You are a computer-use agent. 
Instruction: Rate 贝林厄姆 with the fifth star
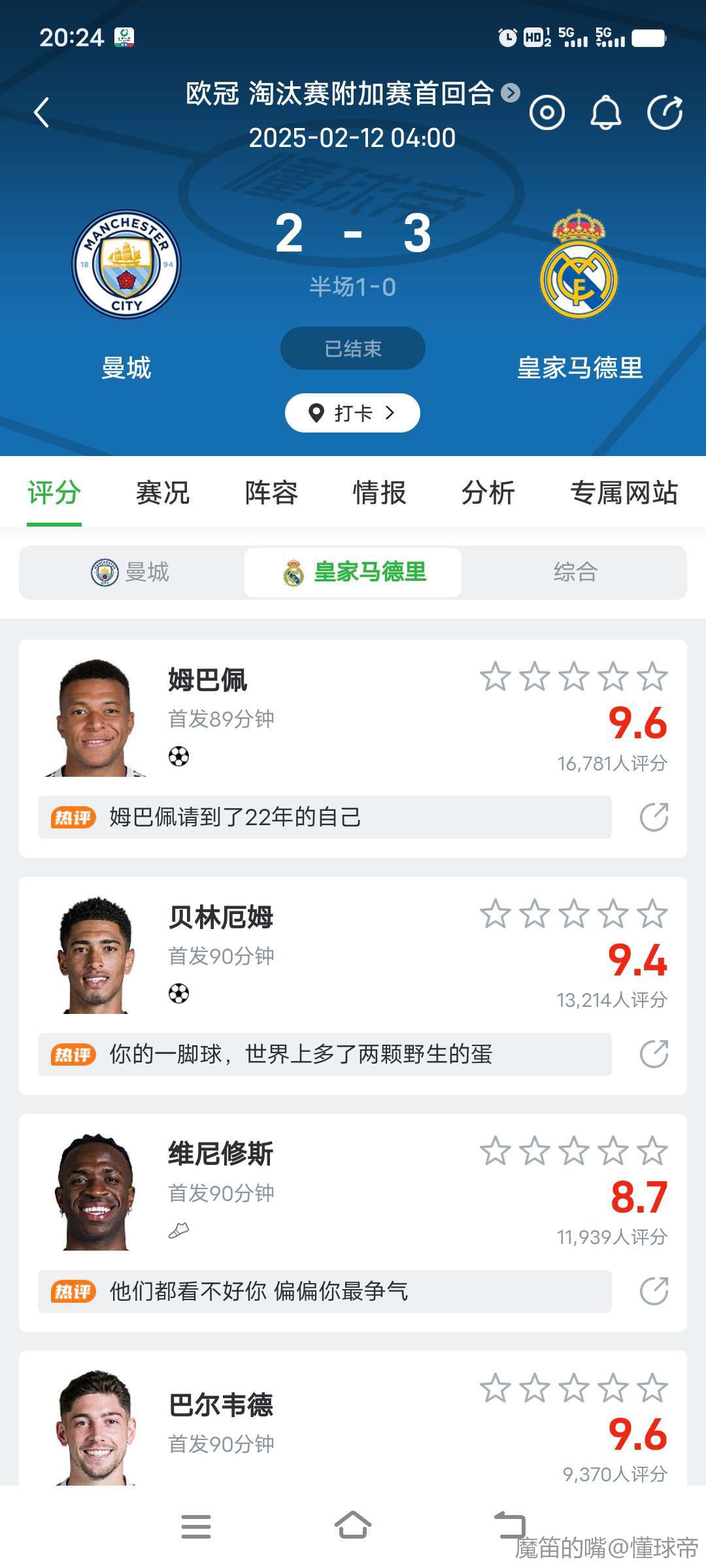[x=652, y=913]
